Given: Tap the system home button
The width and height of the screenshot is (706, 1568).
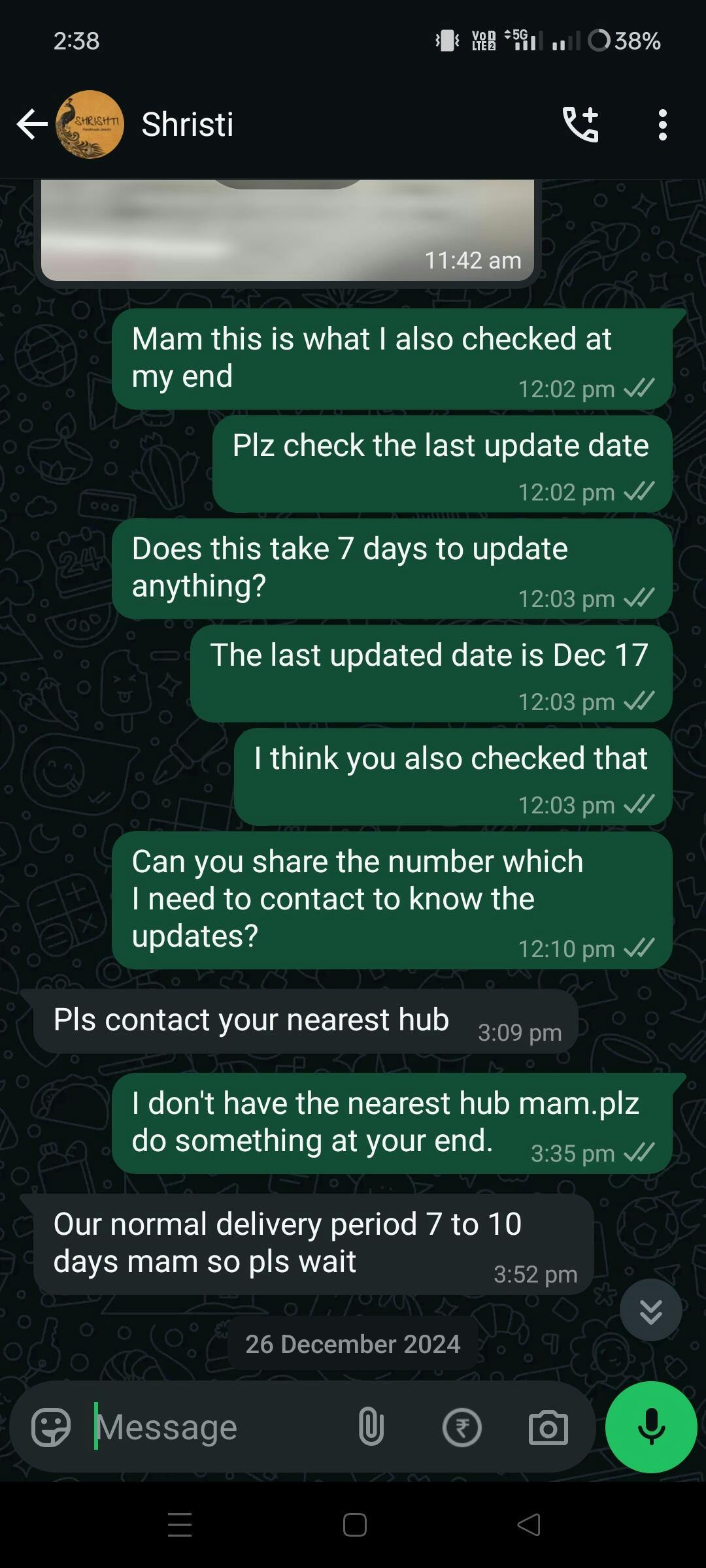Looking at the screenshot, I should pyautogui.click(x=354, y=1524).
